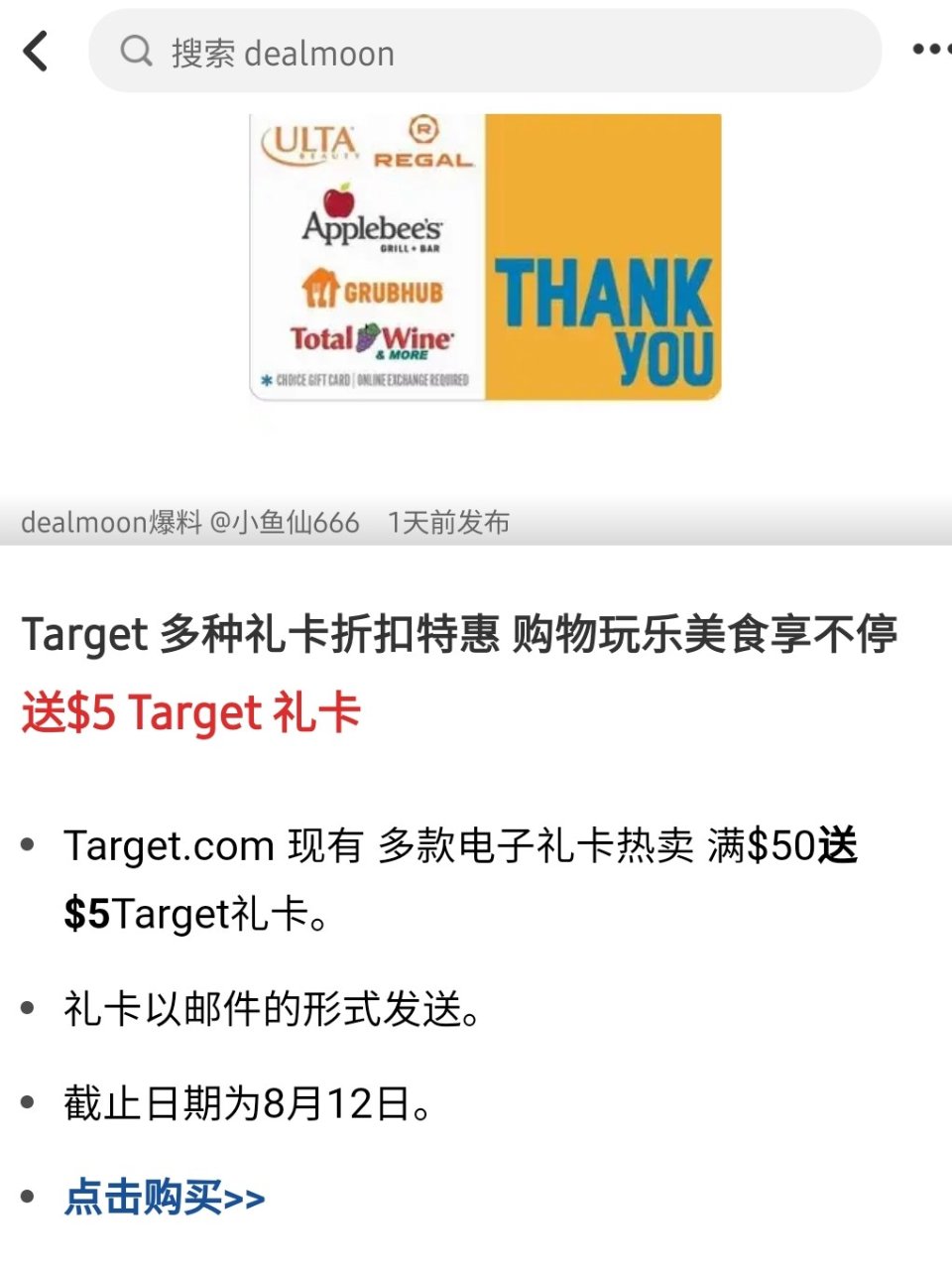
Task: Select the Regal logo in the card image
Action: (424, 146)
